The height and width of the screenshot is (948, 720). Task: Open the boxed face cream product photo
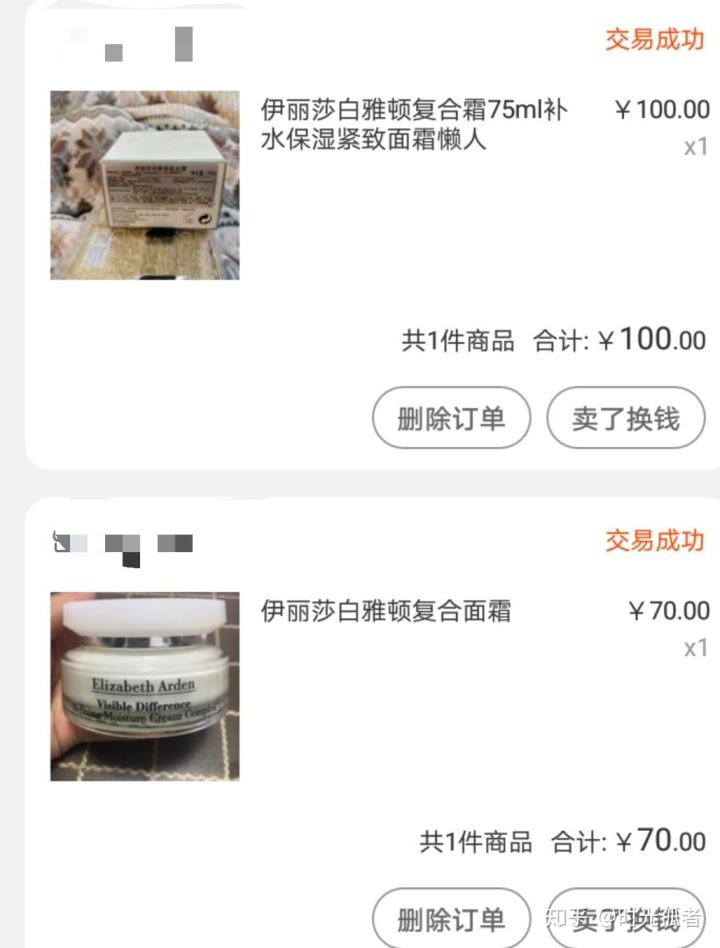tap(144, 185)
